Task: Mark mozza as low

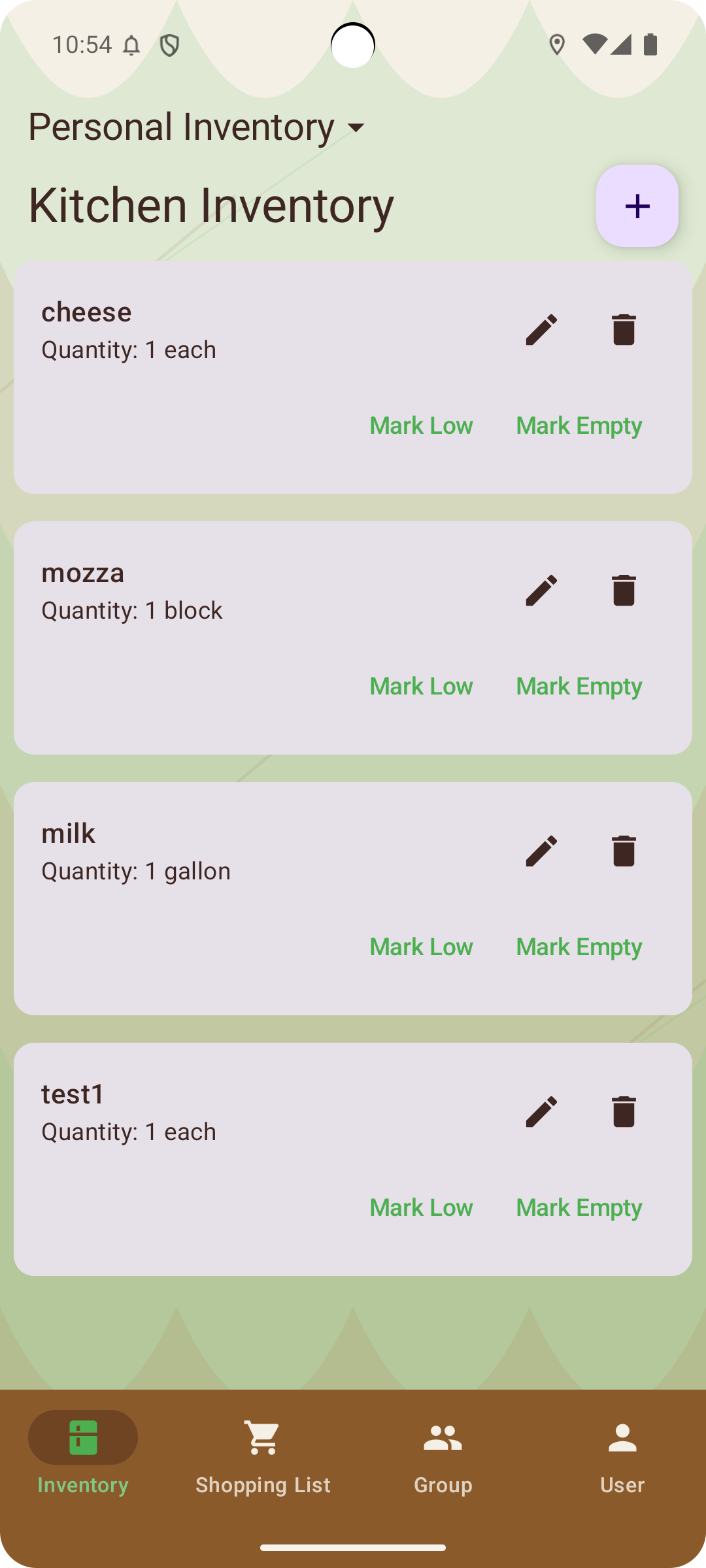Action: (421, 686)
